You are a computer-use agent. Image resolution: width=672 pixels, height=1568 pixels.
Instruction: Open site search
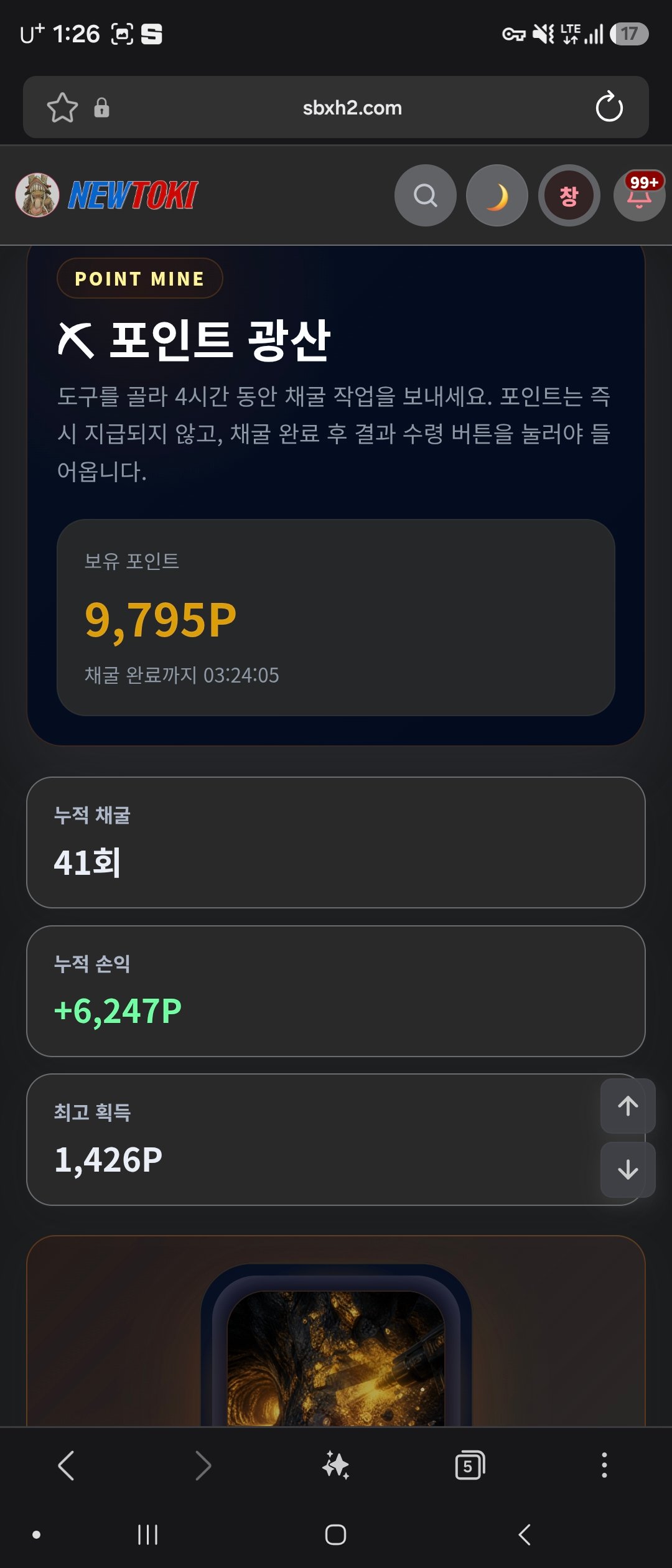click(426, 195)
